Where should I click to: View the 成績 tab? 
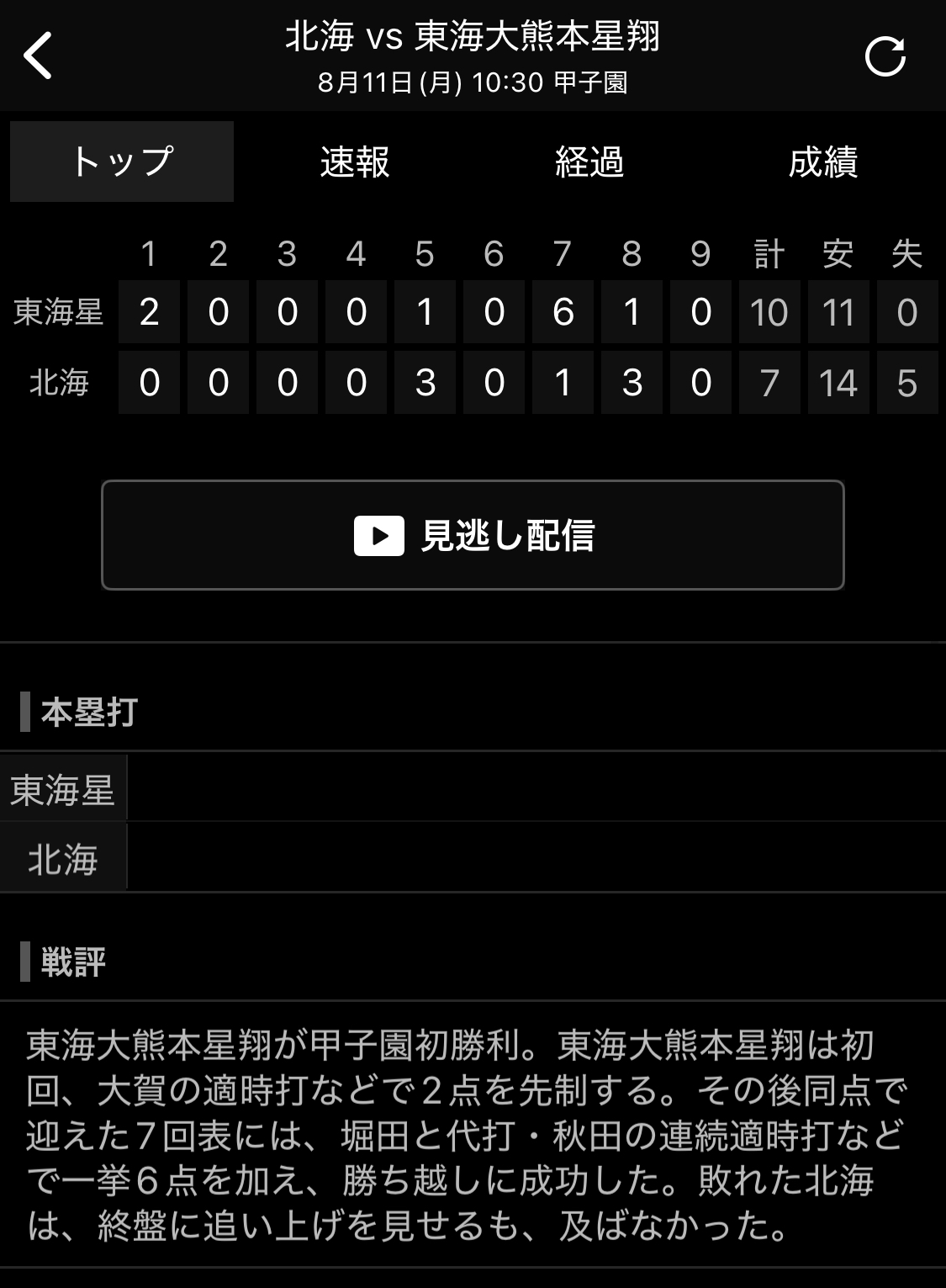[x=822, y=162]
